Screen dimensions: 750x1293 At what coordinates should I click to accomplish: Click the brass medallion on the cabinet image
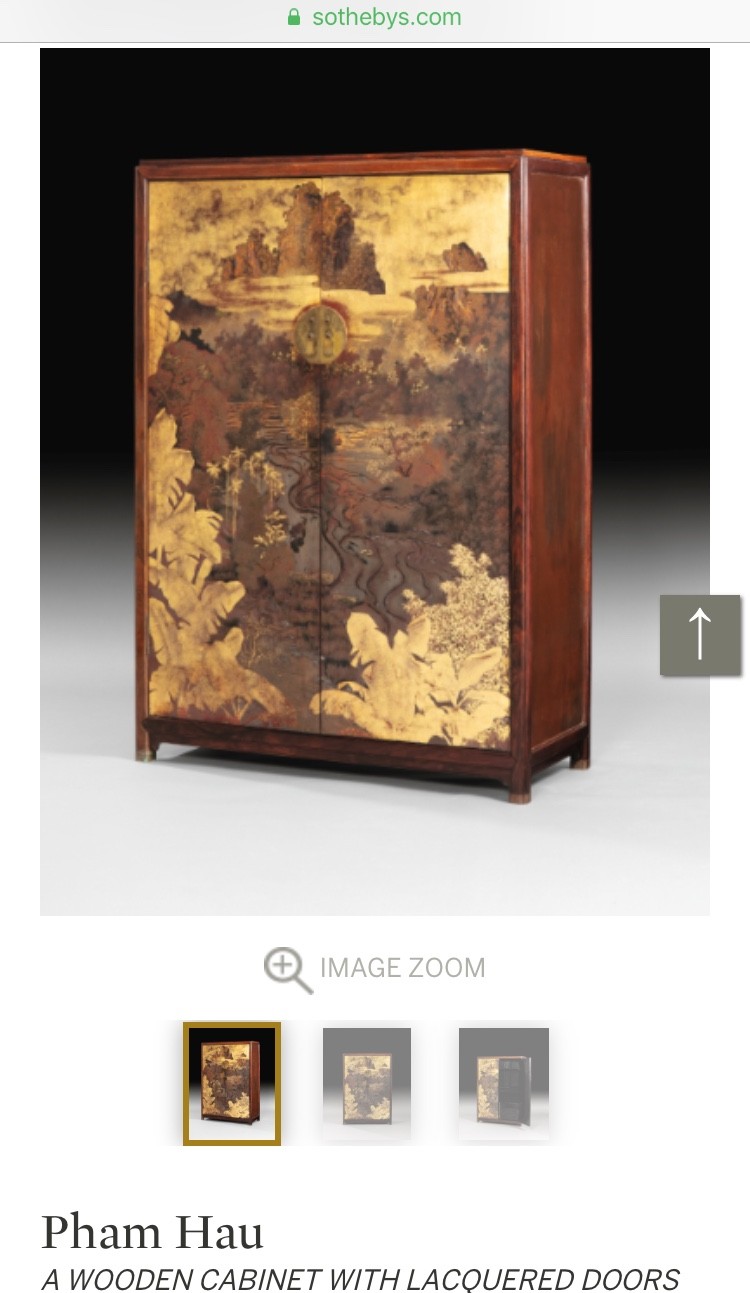click(x=321, y=334)
